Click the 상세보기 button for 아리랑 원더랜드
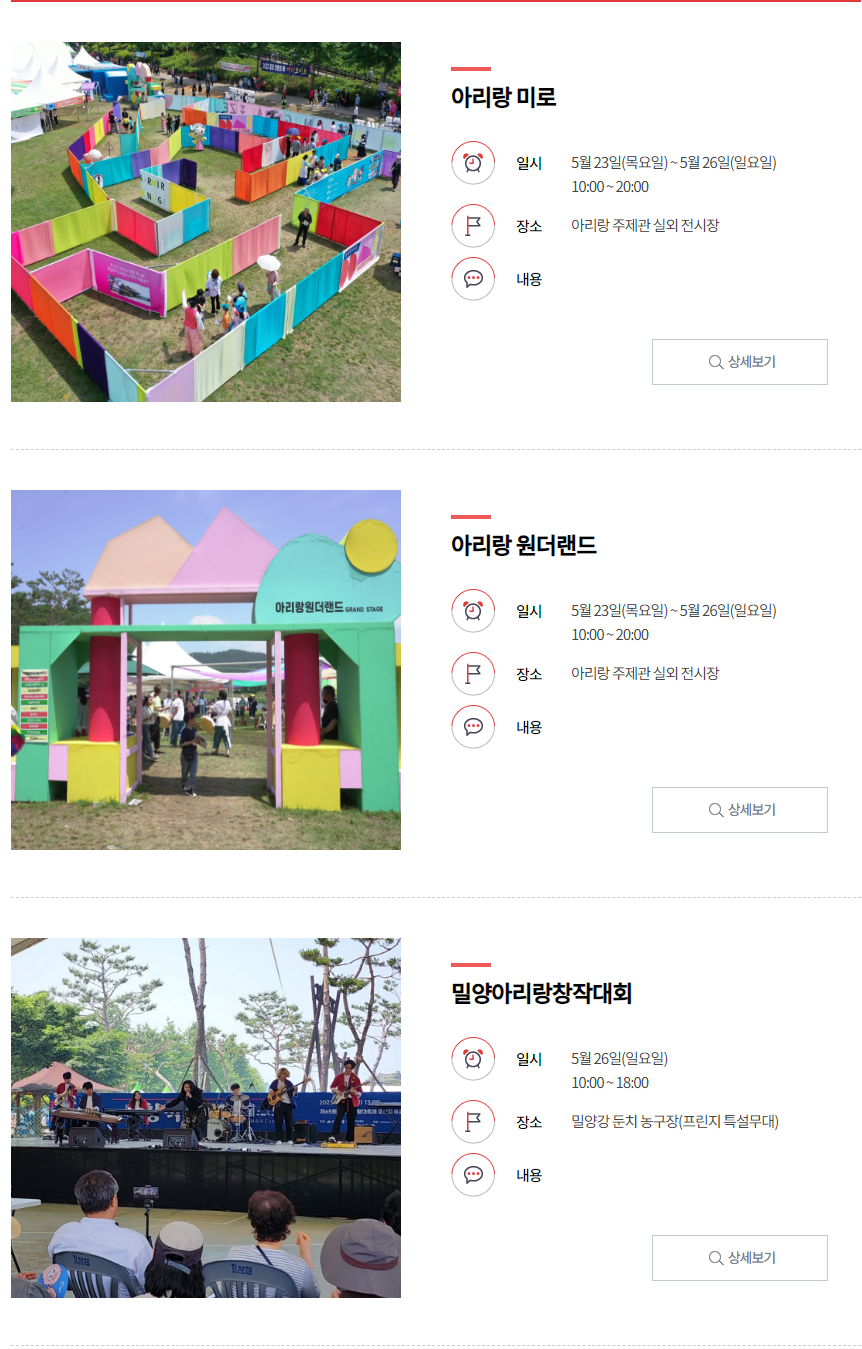The height and width of the screenshot is (1349, 862). [739, 809]
